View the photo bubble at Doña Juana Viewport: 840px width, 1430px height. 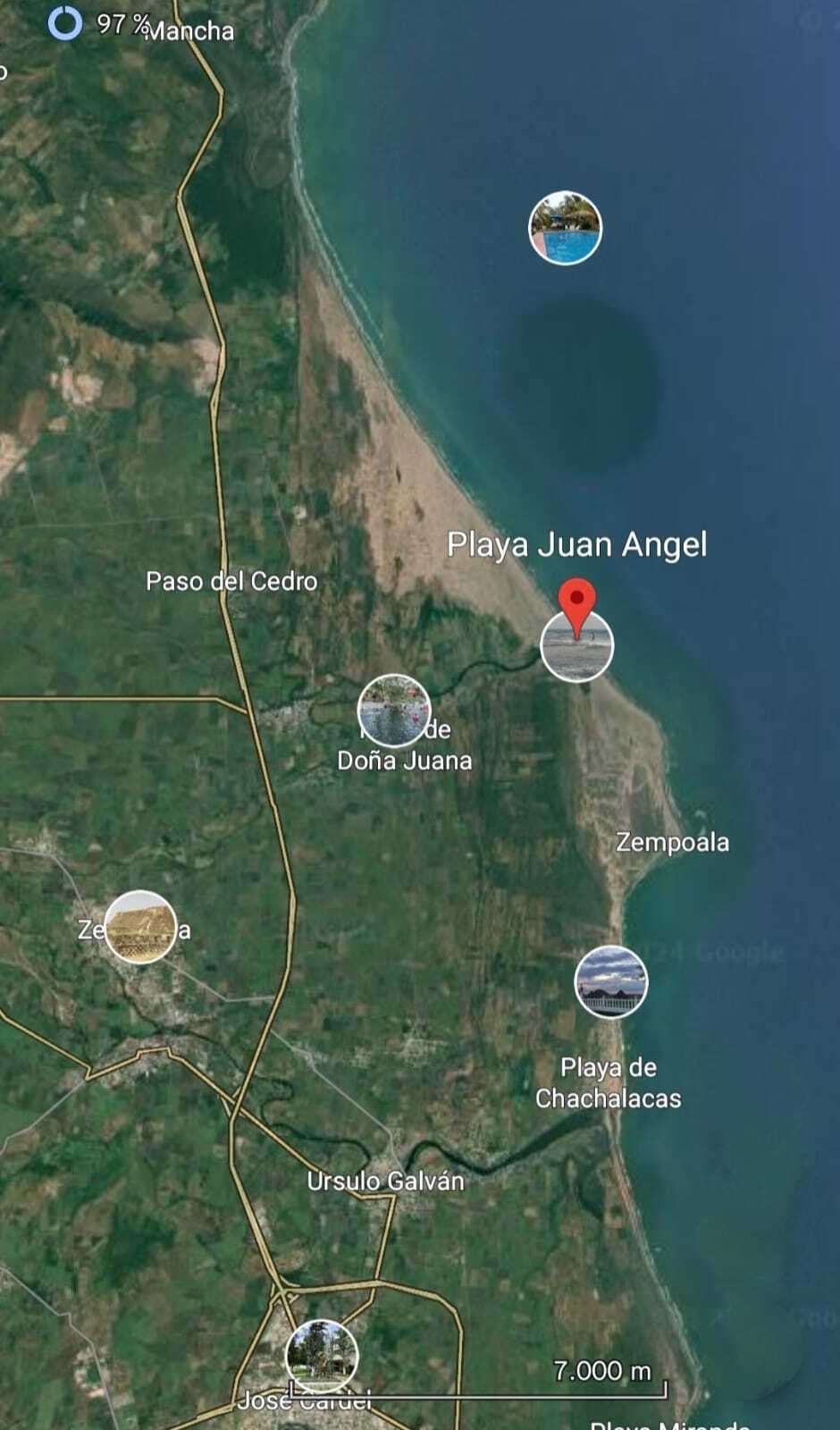[393, 711]
